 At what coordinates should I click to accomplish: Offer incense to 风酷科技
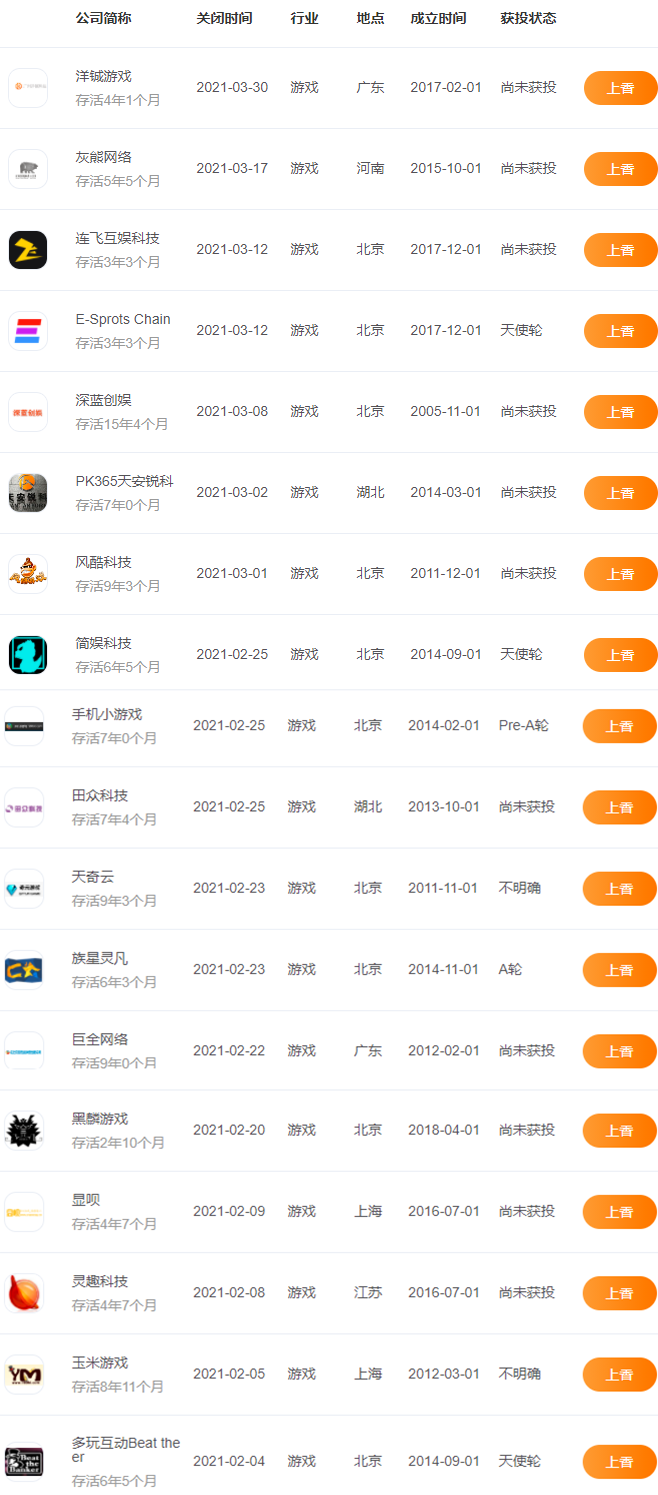click(x=620, y=574)
